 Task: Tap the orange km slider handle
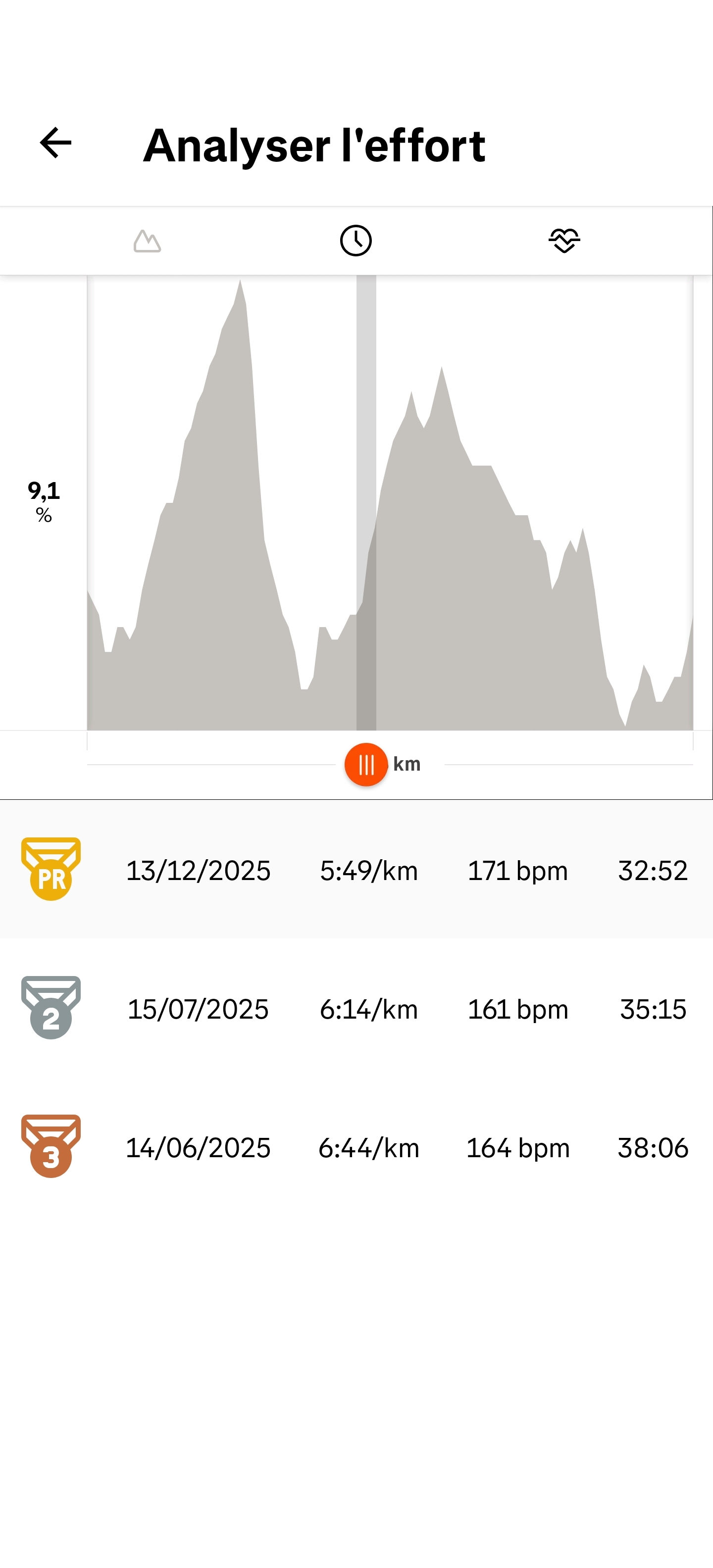[x=366, y=765]
